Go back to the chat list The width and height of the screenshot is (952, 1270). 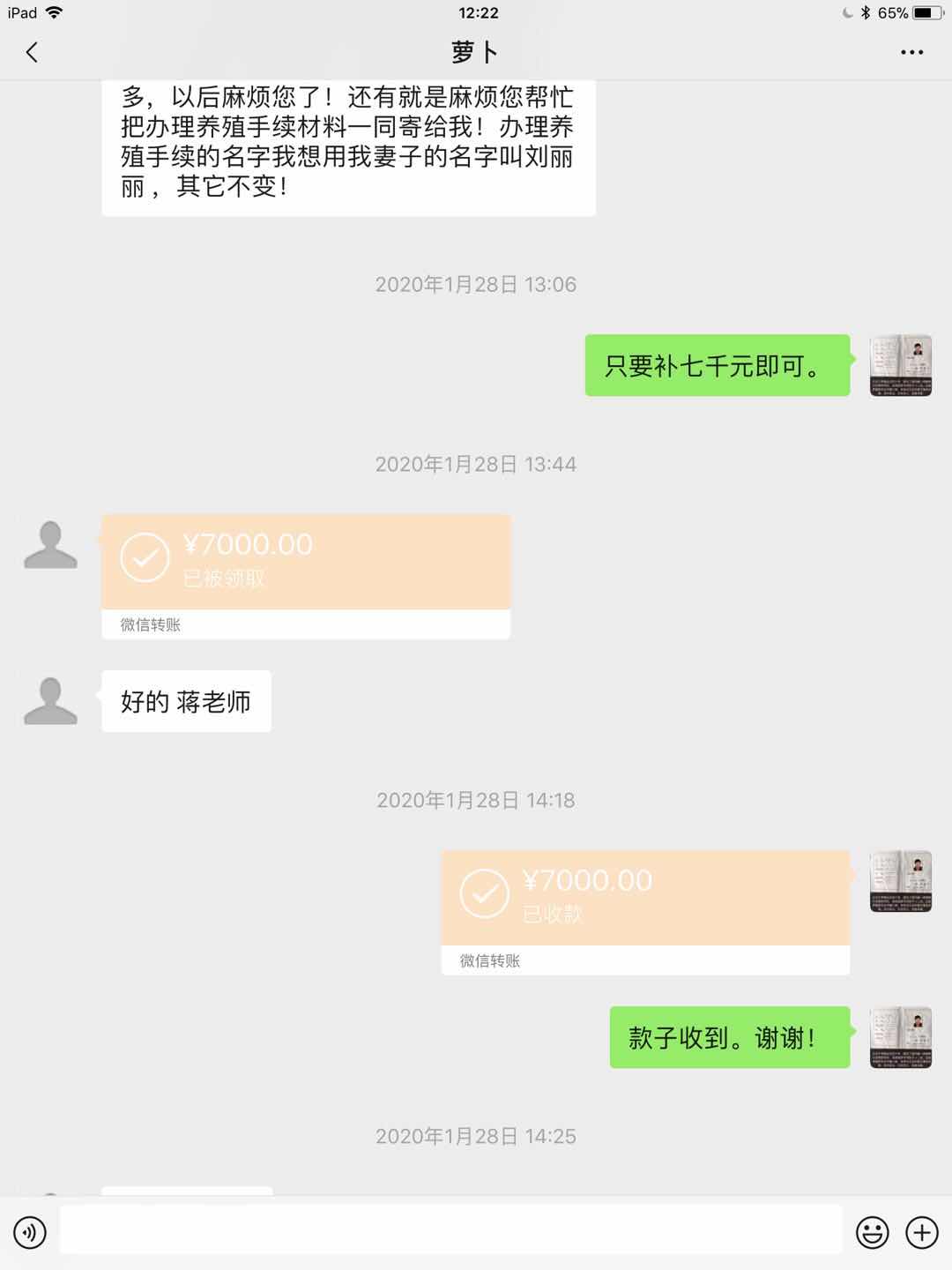click(x=33, y=53)
